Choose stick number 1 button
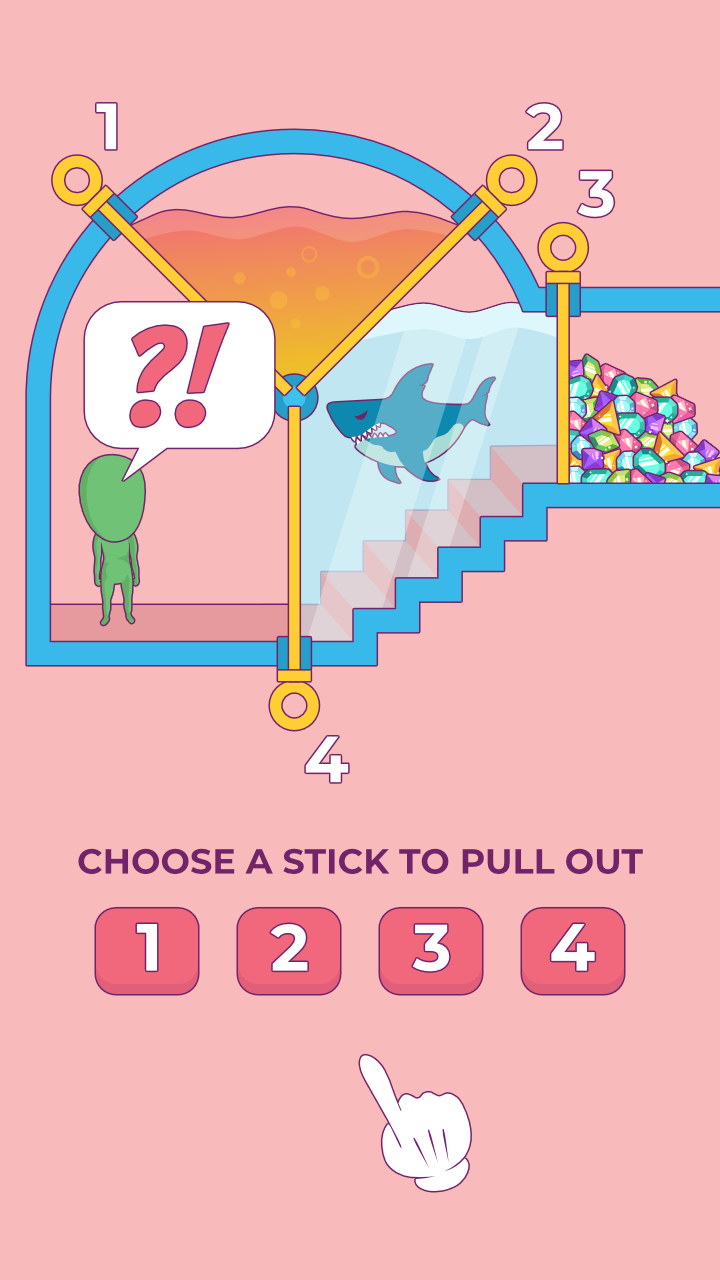Image resolution: width=720 pixels, height=1280 pixels. click(147, 950)
